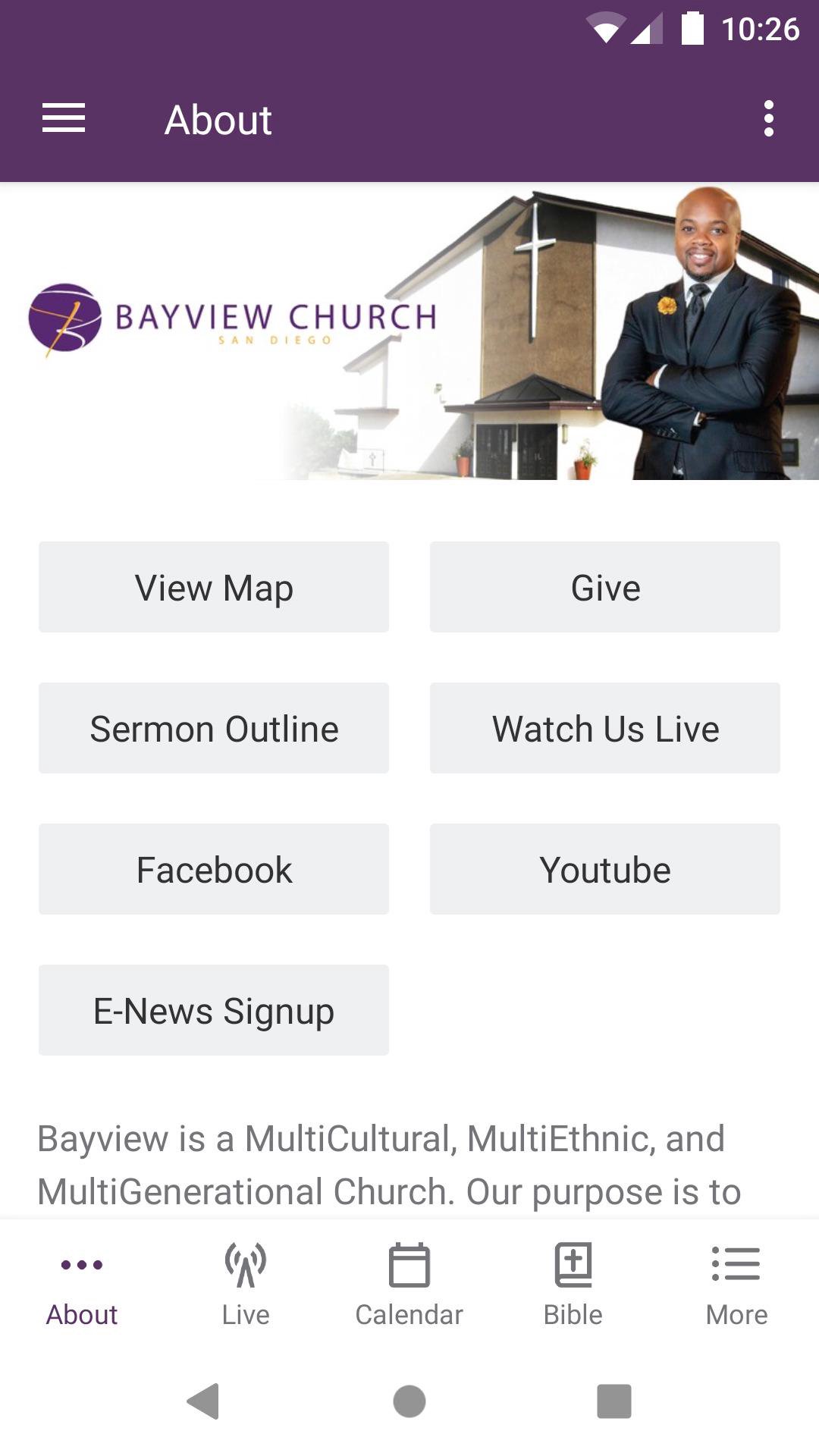Open the Youtube button

tap(604, 869)
